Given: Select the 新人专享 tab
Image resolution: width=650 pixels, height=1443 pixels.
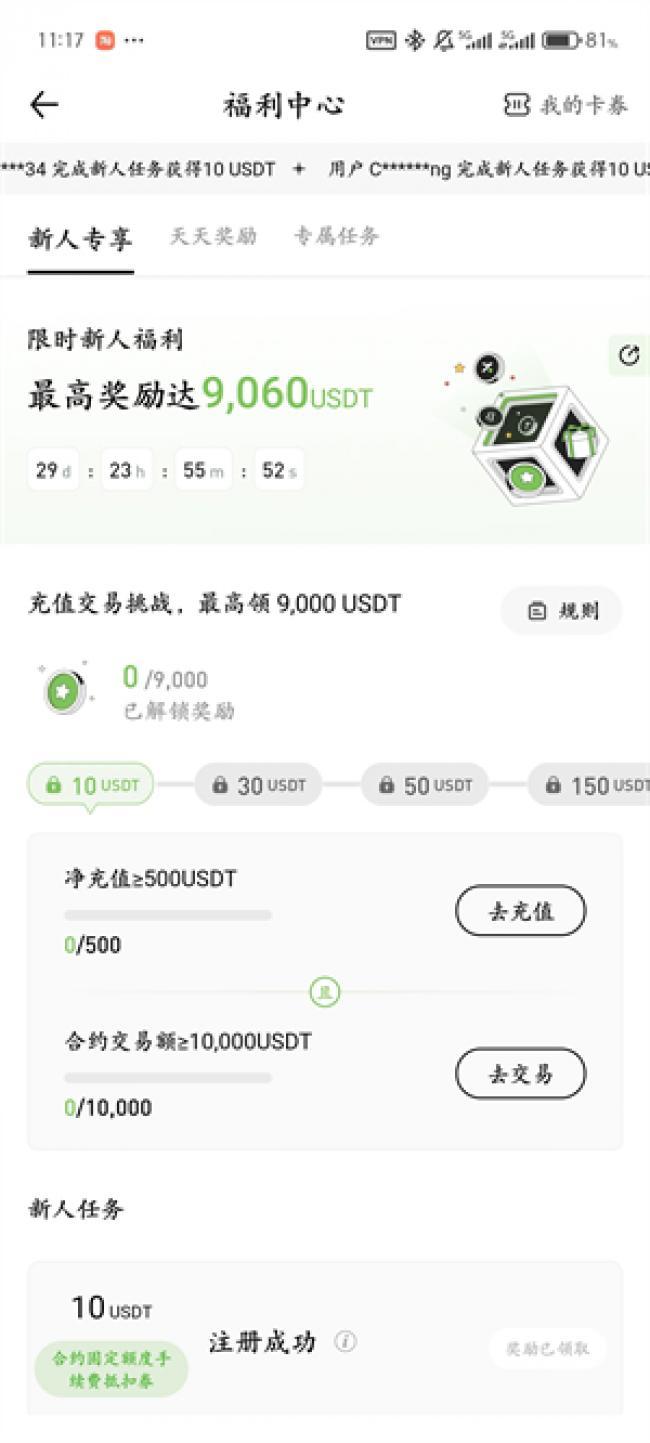Looking at the screenshot, I should tap(80, 240).
